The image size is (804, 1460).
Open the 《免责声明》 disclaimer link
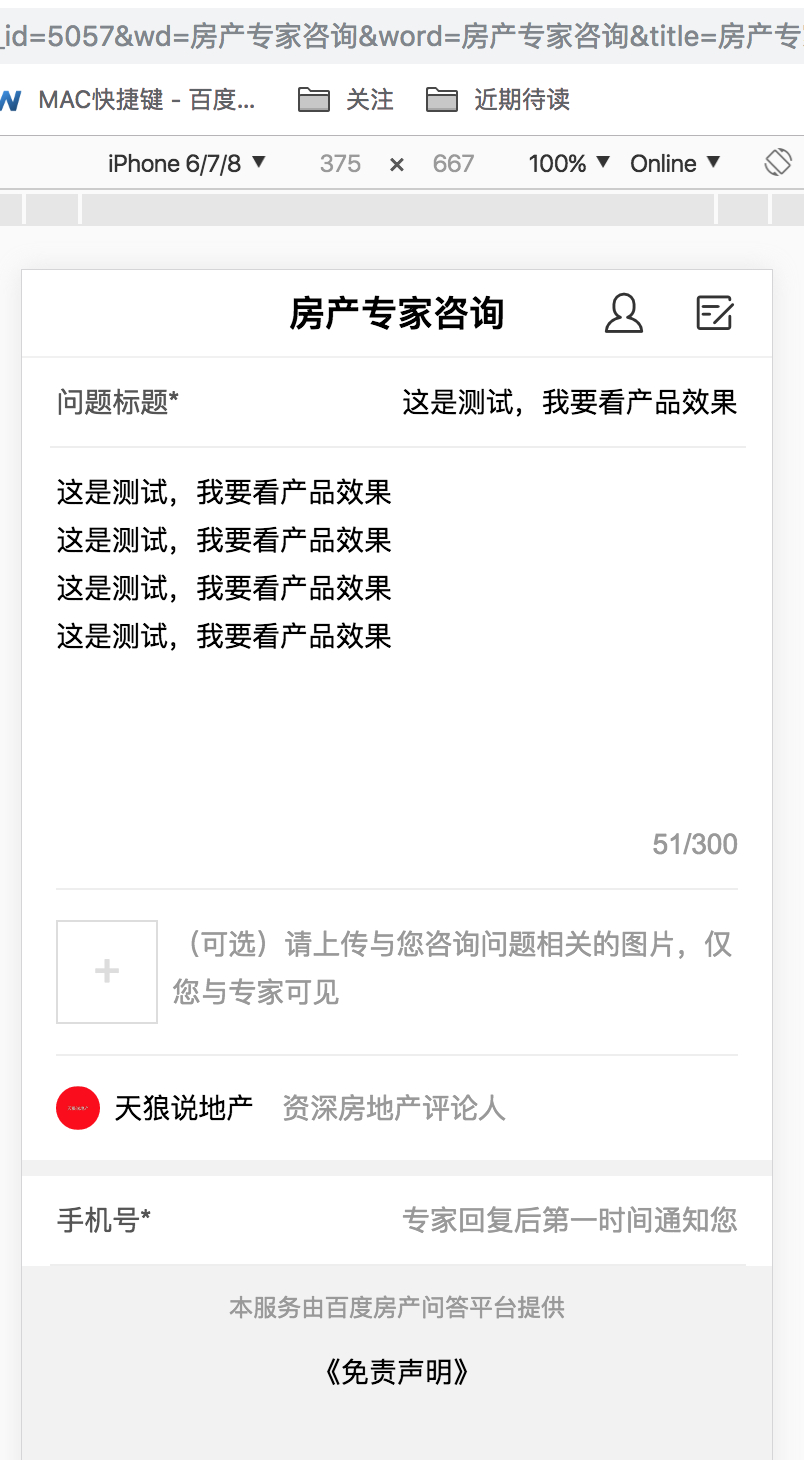(x=396, y=1372)
